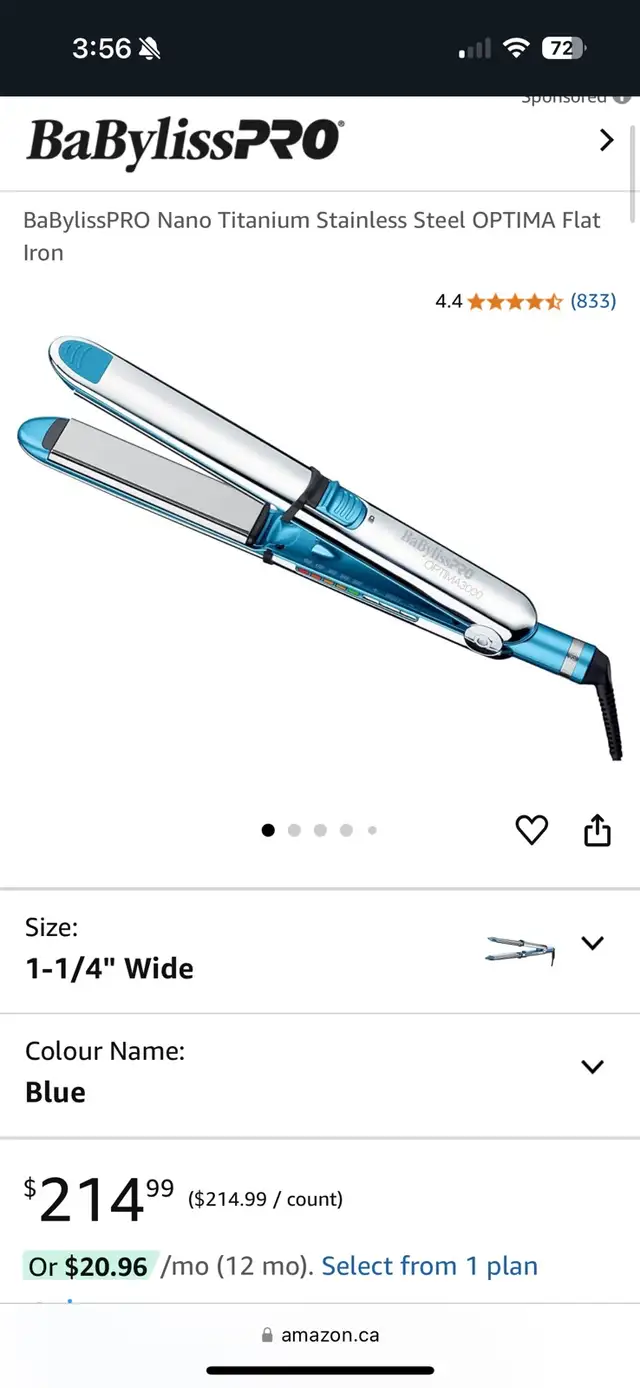Tap the amazon.ca address bar
This screenshot has height=1388, width=640.
(320, 1334)
